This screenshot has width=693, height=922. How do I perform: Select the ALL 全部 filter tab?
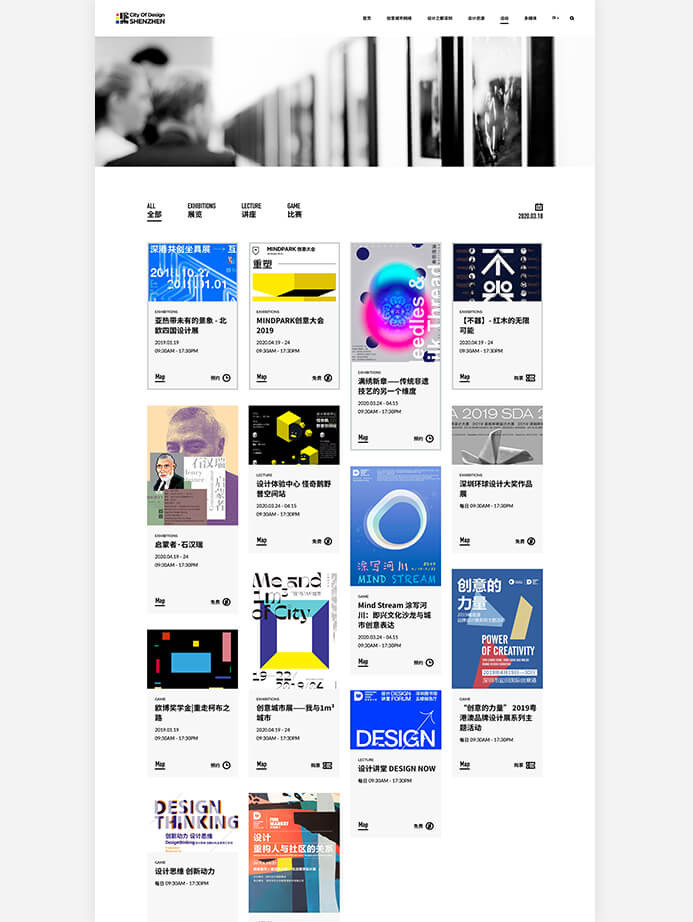[x=153, y=210]
